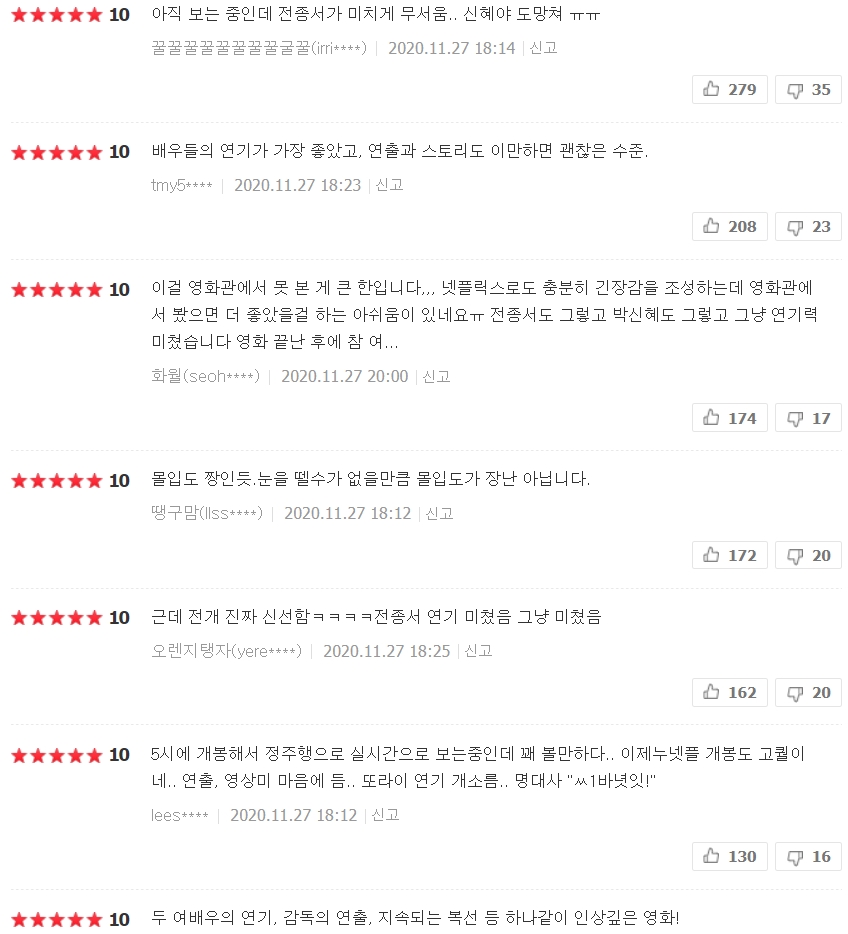Report the review by 화월(seoh****)
This screenshot has width=848, height=934.
(436, 377)
